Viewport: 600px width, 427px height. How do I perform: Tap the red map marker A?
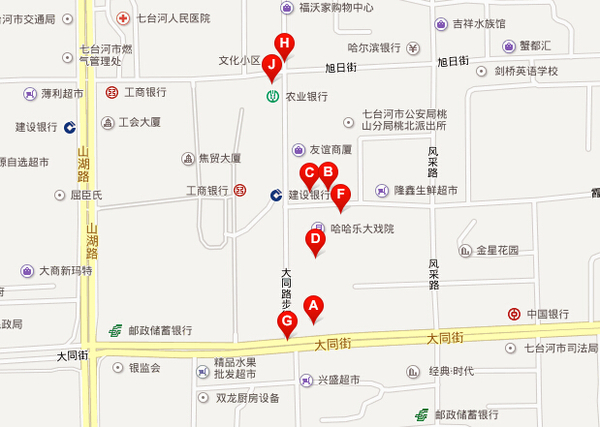tap(313, 307)
